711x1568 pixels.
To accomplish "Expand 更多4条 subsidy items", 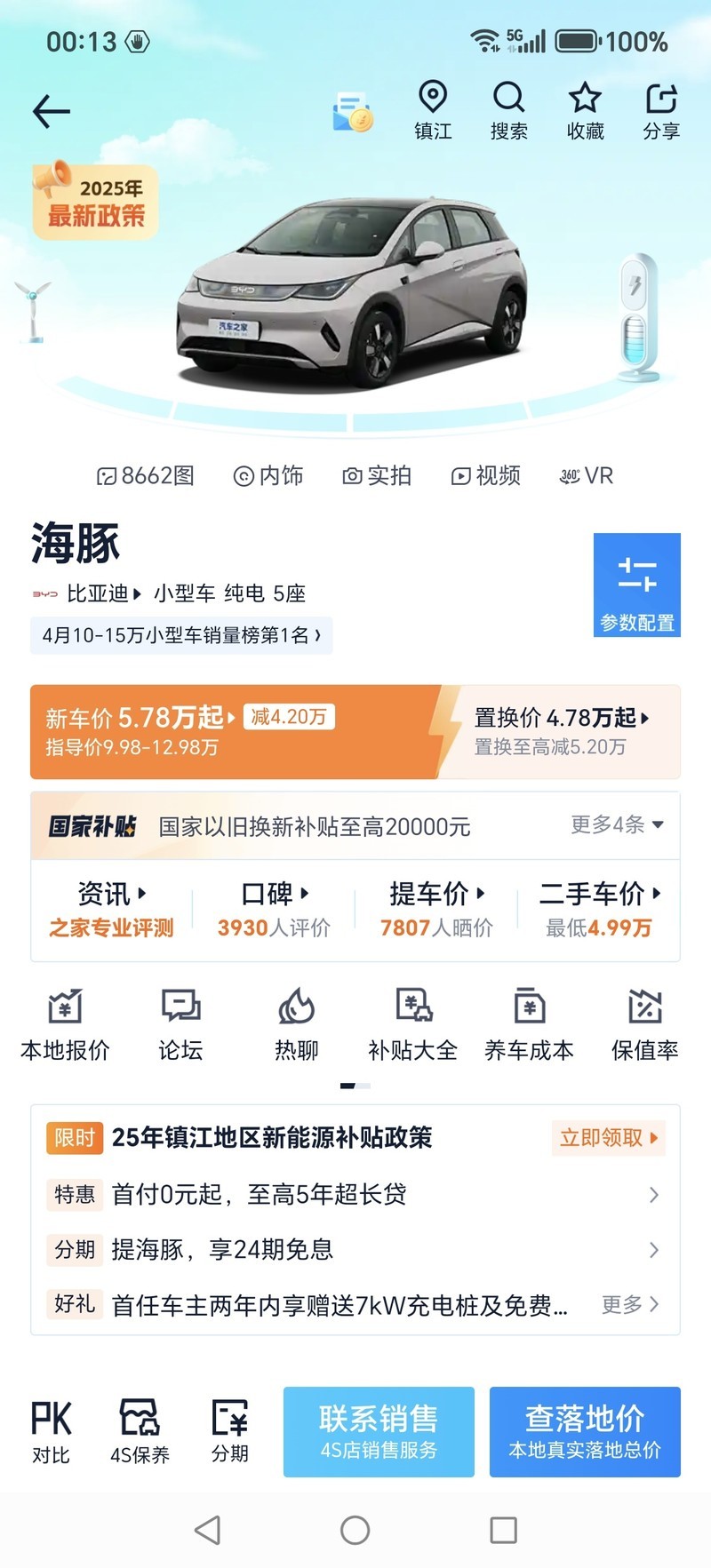I will click(x=617, y=824).
